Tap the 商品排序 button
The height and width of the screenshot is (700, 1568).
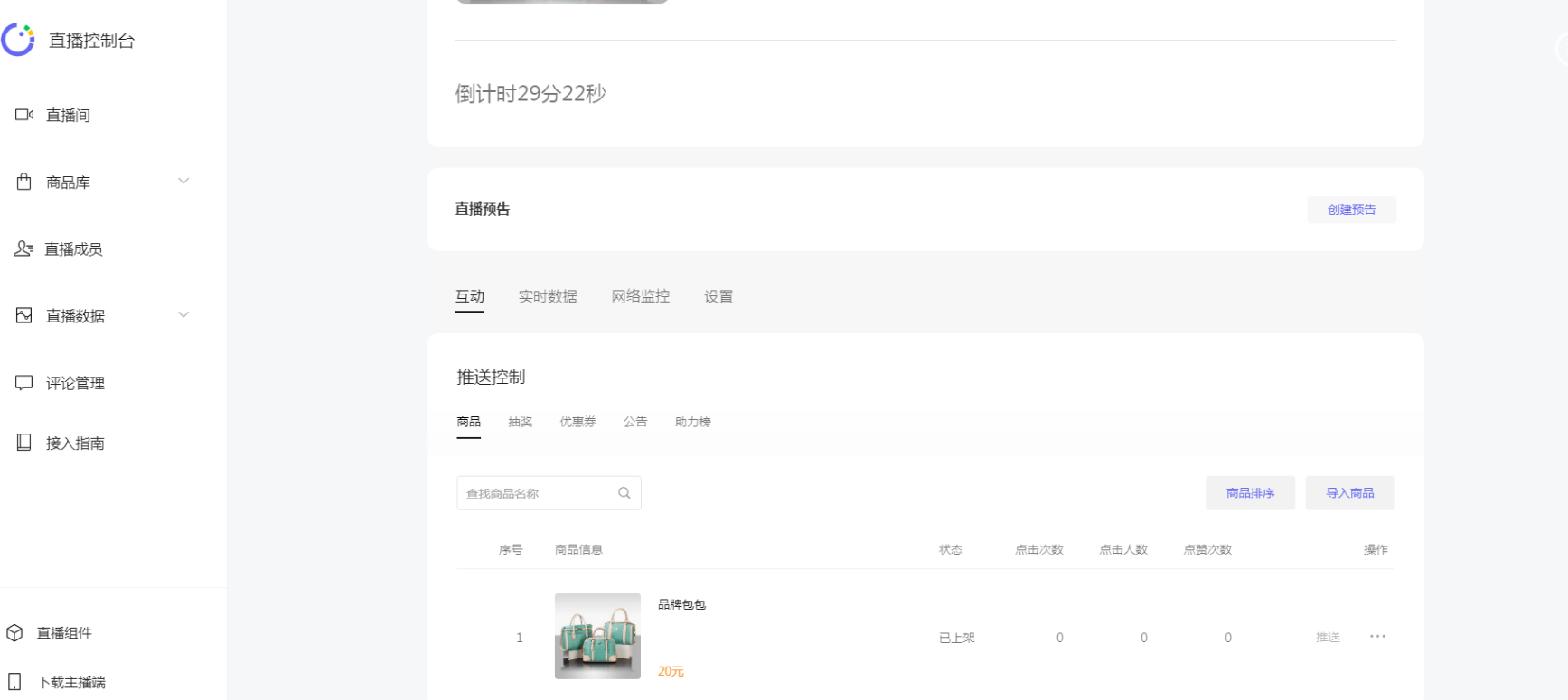pos(1250,493)
